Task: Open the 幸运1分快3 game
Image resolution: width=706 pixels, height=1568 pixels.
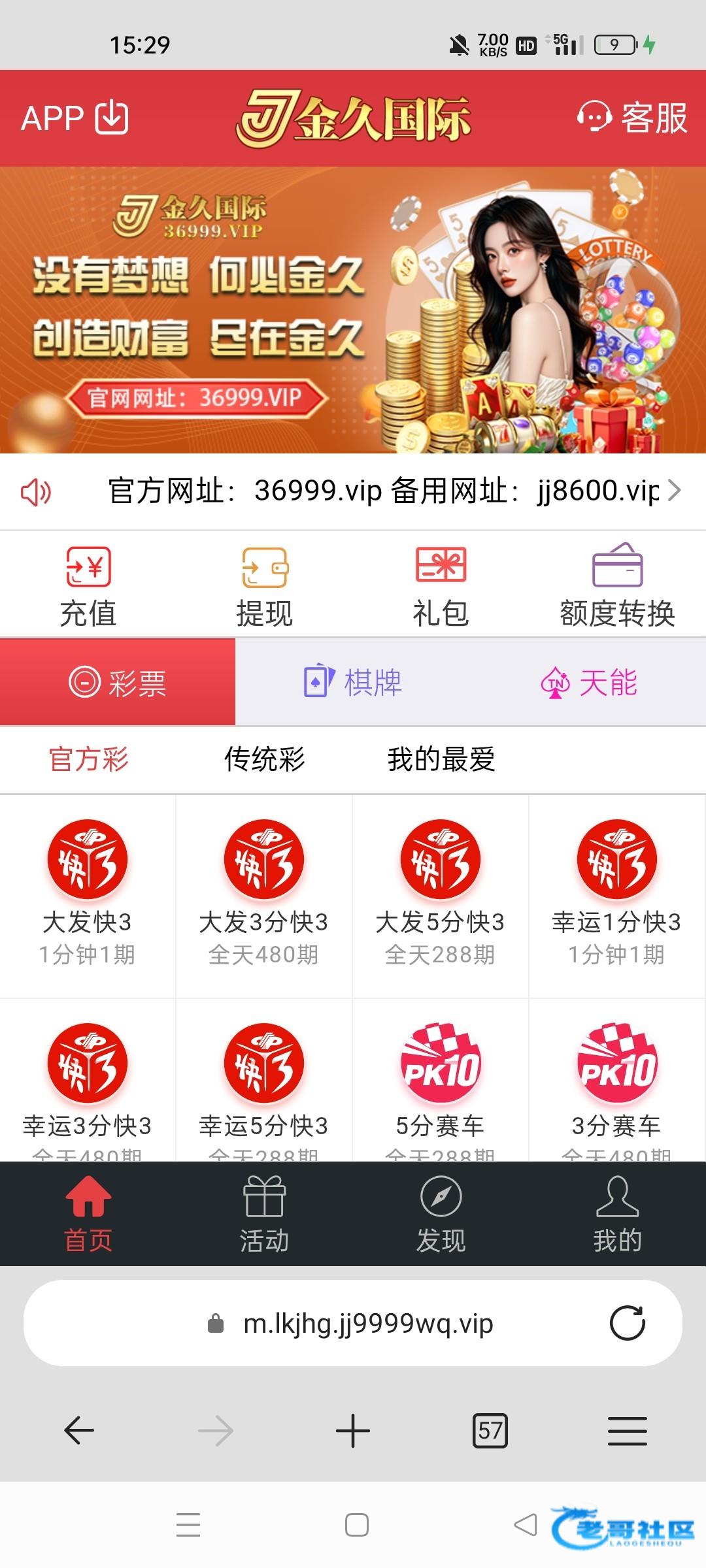Action: point(617,892)
